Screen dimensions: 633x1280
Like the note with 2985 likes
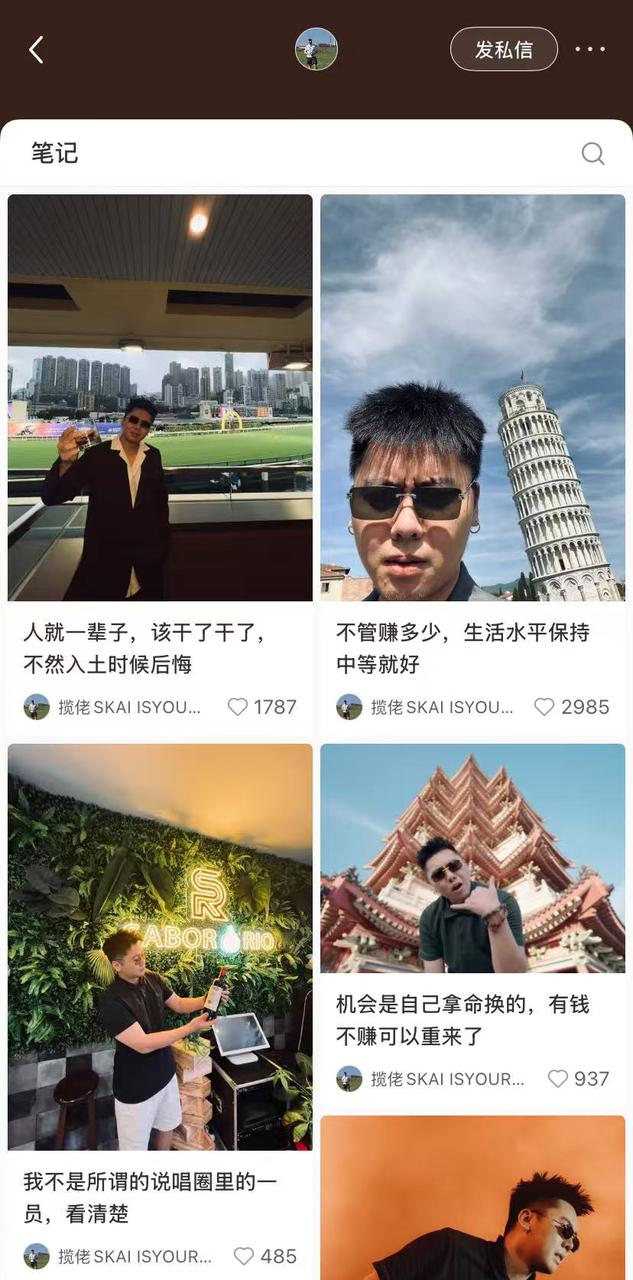pyautogui.click(x=544, y=707)
